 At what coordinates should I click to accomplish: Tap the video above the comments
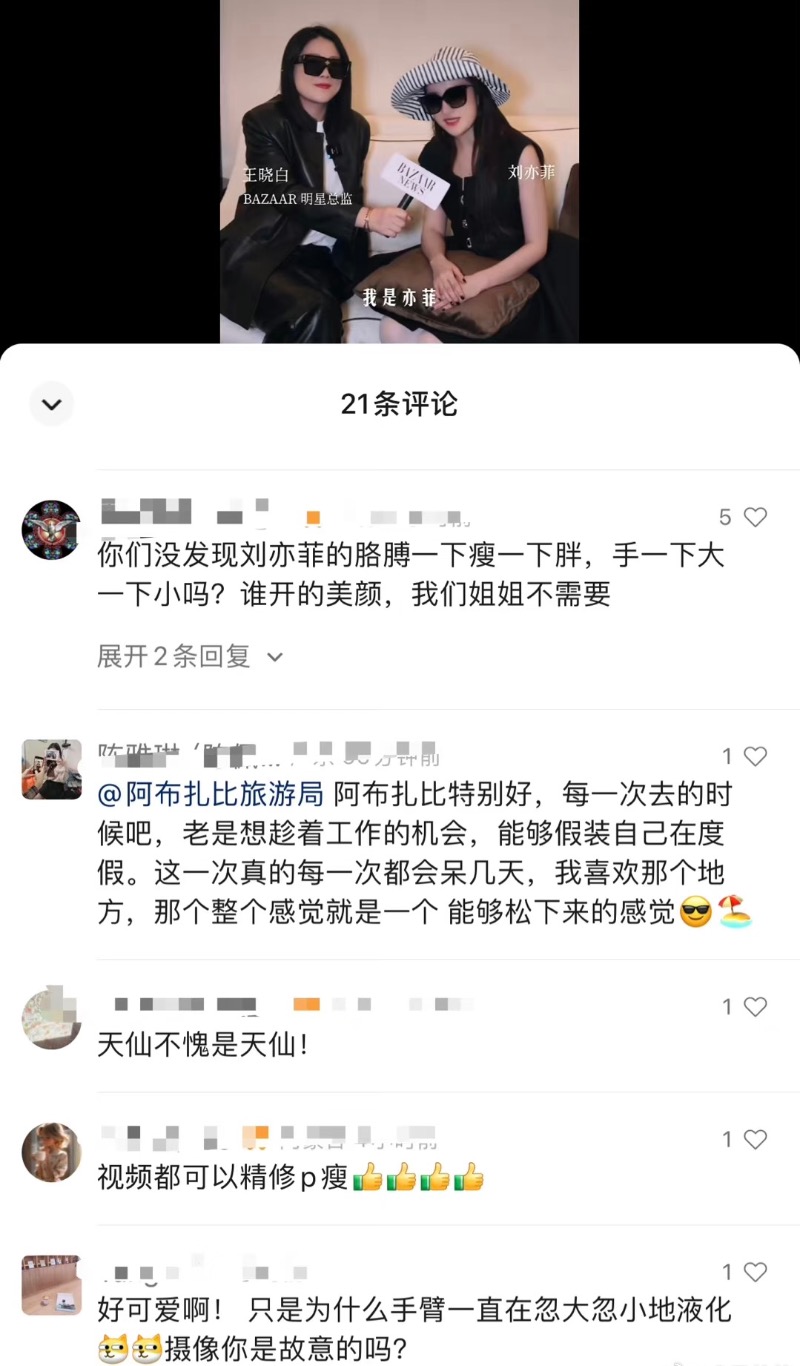[399, 170]
